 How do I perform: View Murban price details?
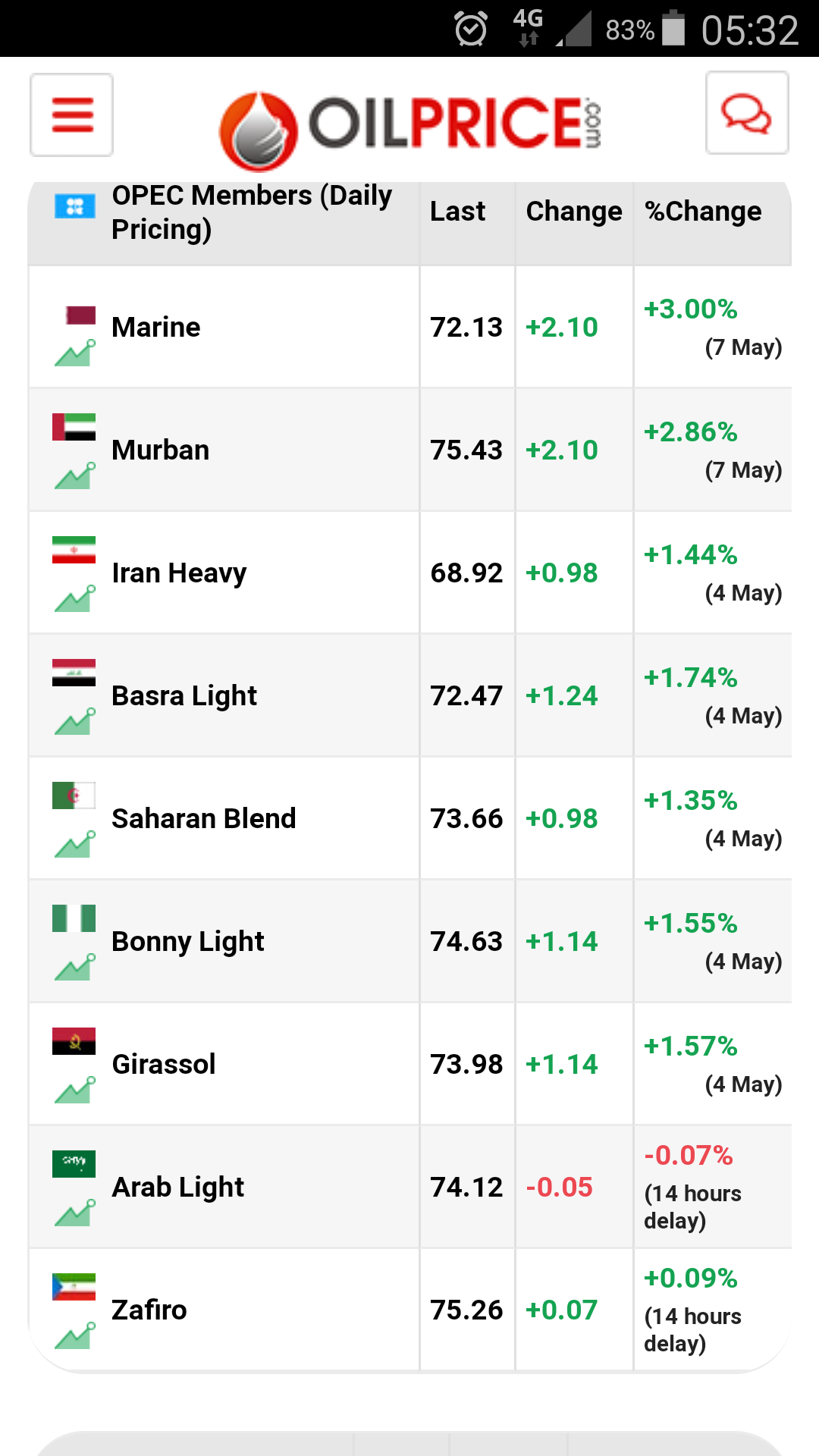click(x=409, y=450)
